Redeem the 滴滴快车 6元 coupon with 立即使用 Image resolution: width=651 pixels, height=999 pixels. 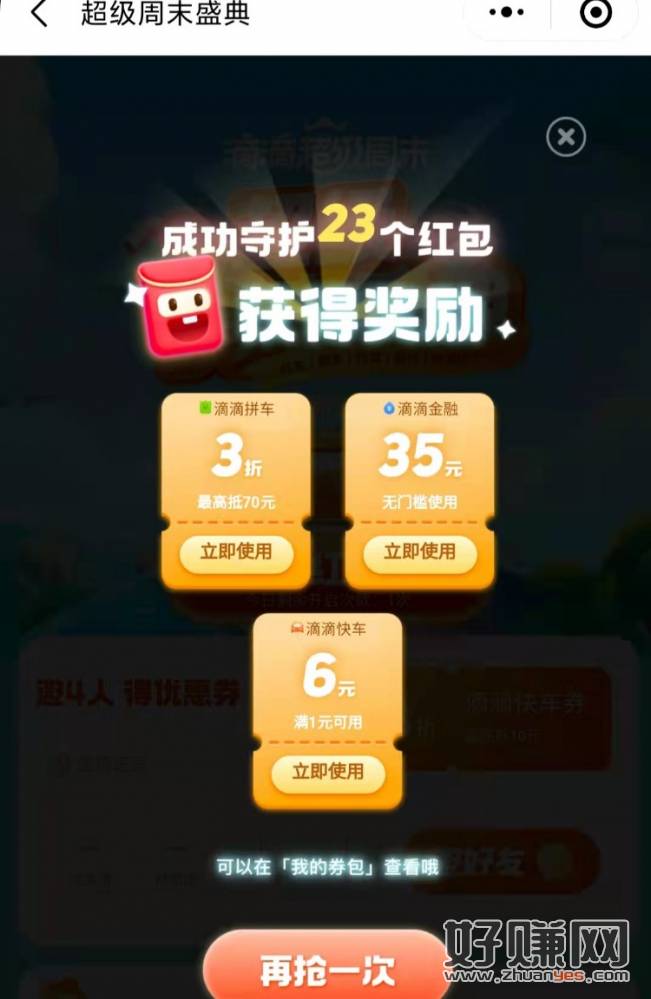point(327,772)
